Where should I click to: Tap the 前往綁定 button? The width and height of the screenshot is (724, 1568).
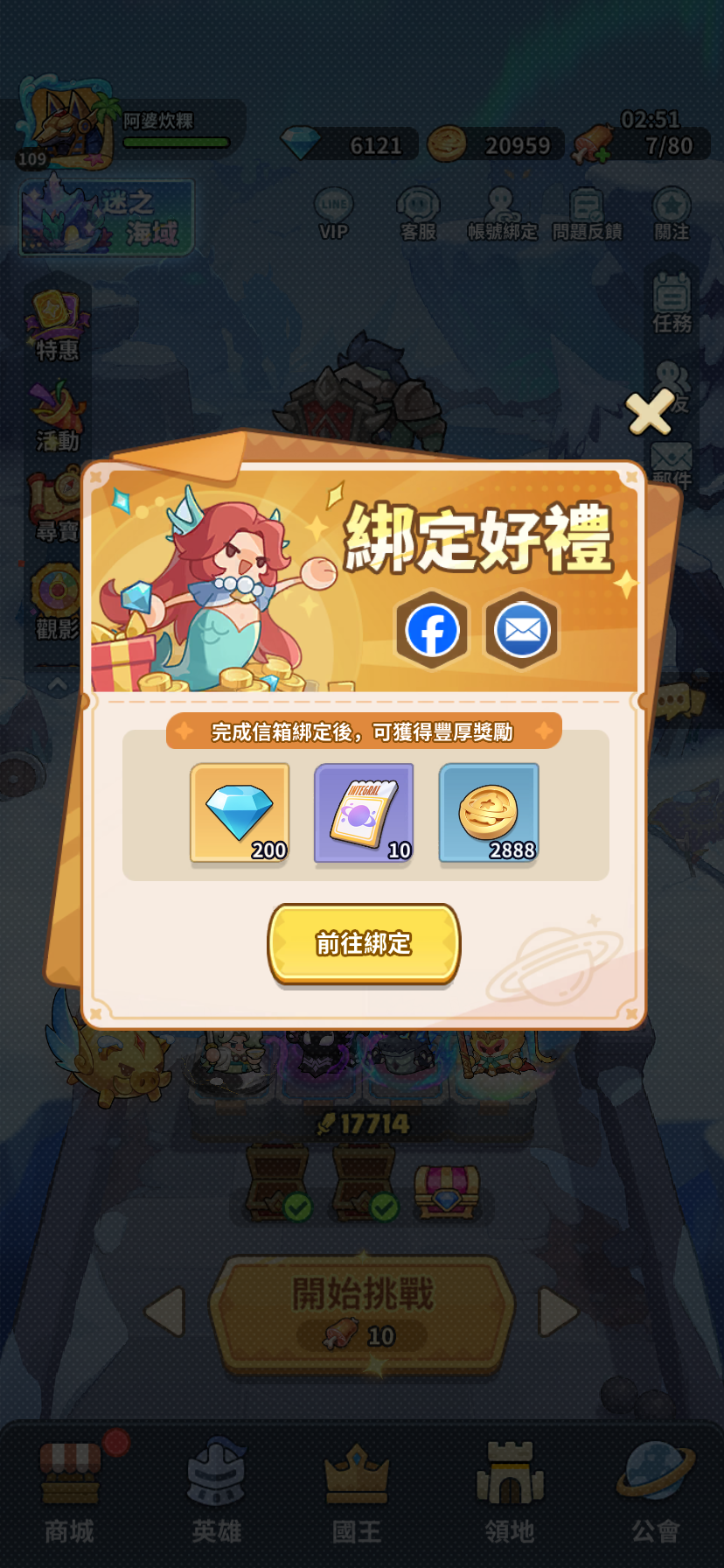[364, 943]
